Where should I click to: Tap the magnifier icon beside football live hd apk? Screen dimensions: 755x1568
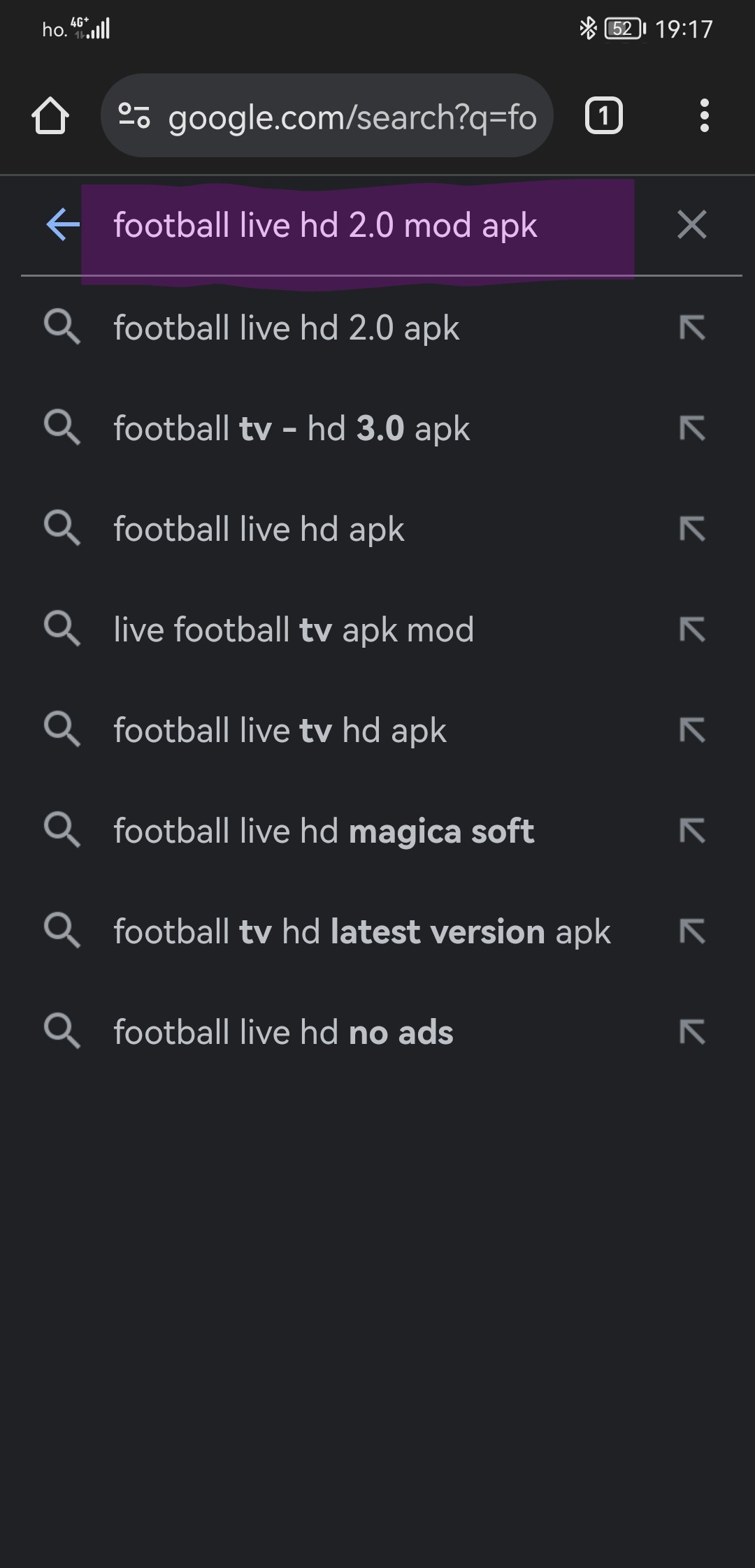62,529
